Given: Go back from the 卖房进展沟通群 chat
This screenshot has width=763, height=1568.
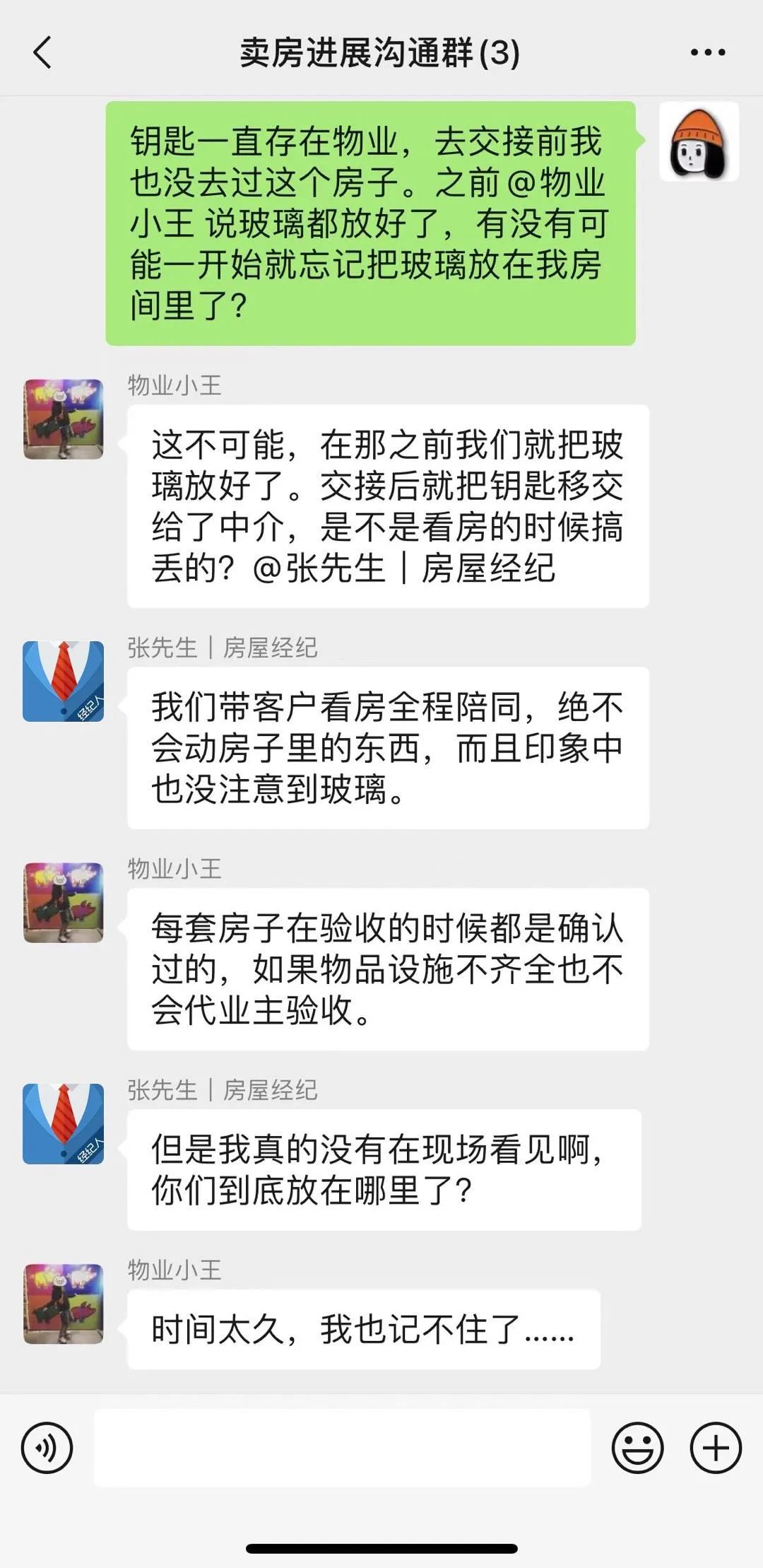Looking at the screenshot, I should (x=42, y=53).
